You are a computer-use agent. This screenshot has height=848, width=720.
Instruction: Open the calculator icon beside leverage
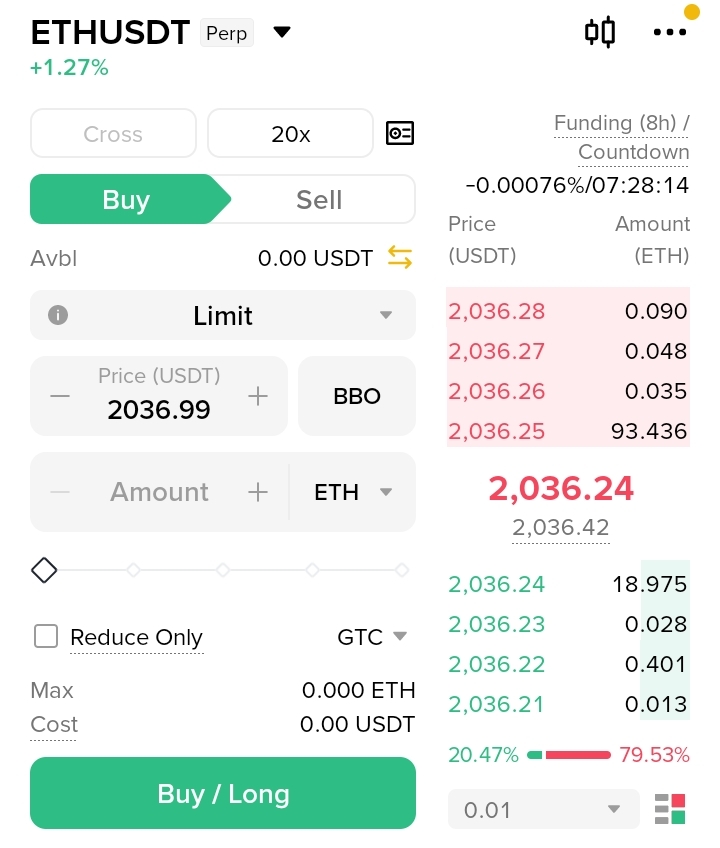(400, 133)
